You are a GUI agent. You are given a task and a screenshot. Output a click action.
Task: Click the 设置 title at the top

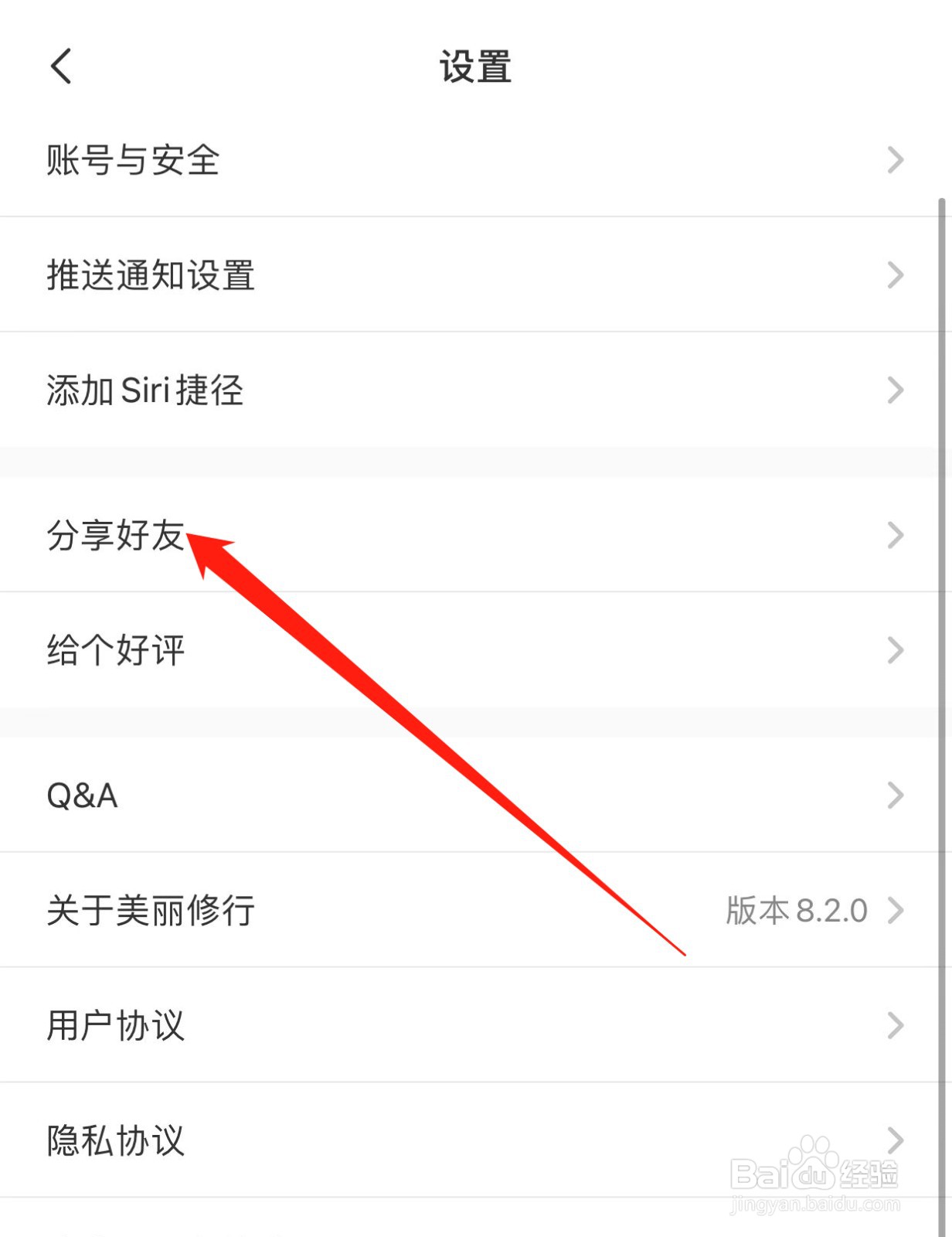[x=474, y=66]
